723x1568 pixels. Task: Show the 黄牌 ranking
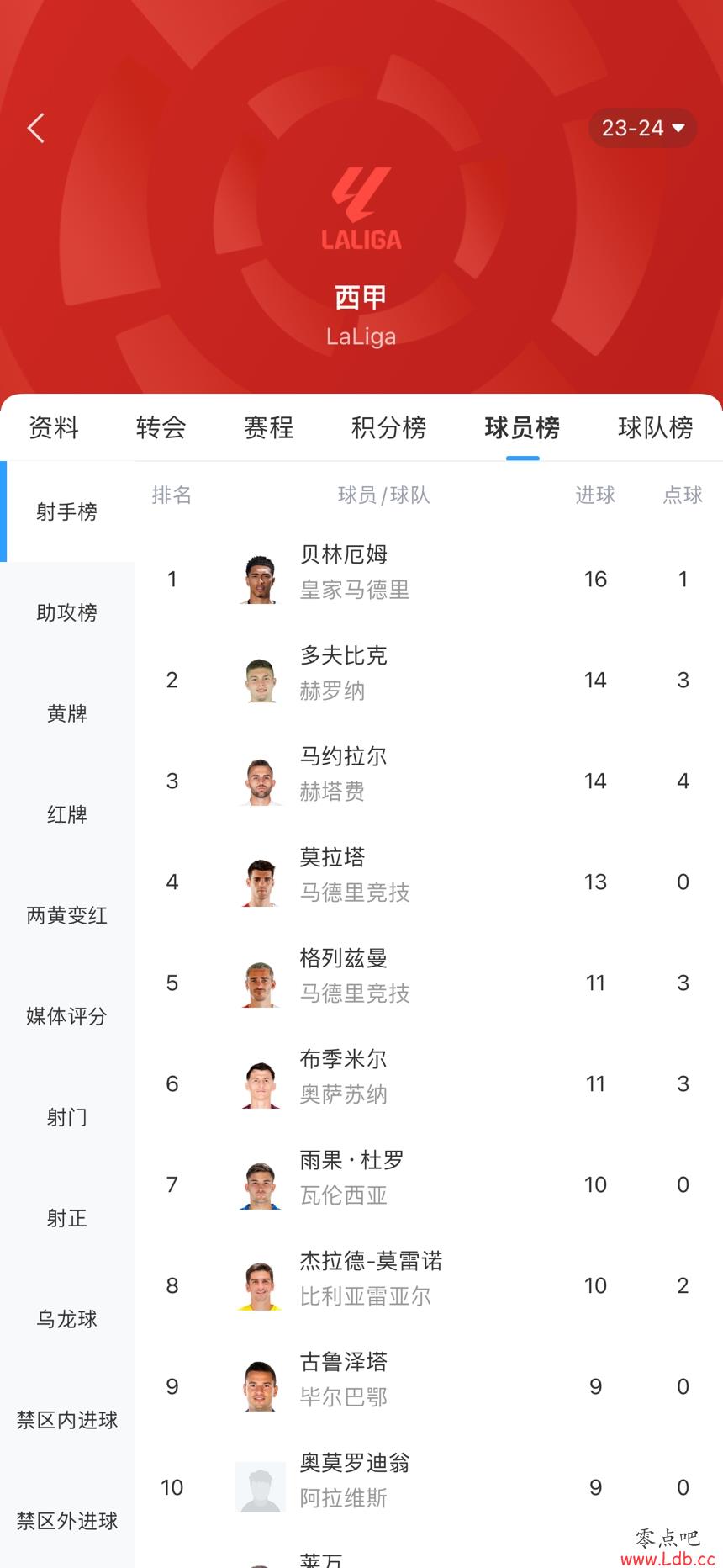pyautogui.click(x=66, y=713)
